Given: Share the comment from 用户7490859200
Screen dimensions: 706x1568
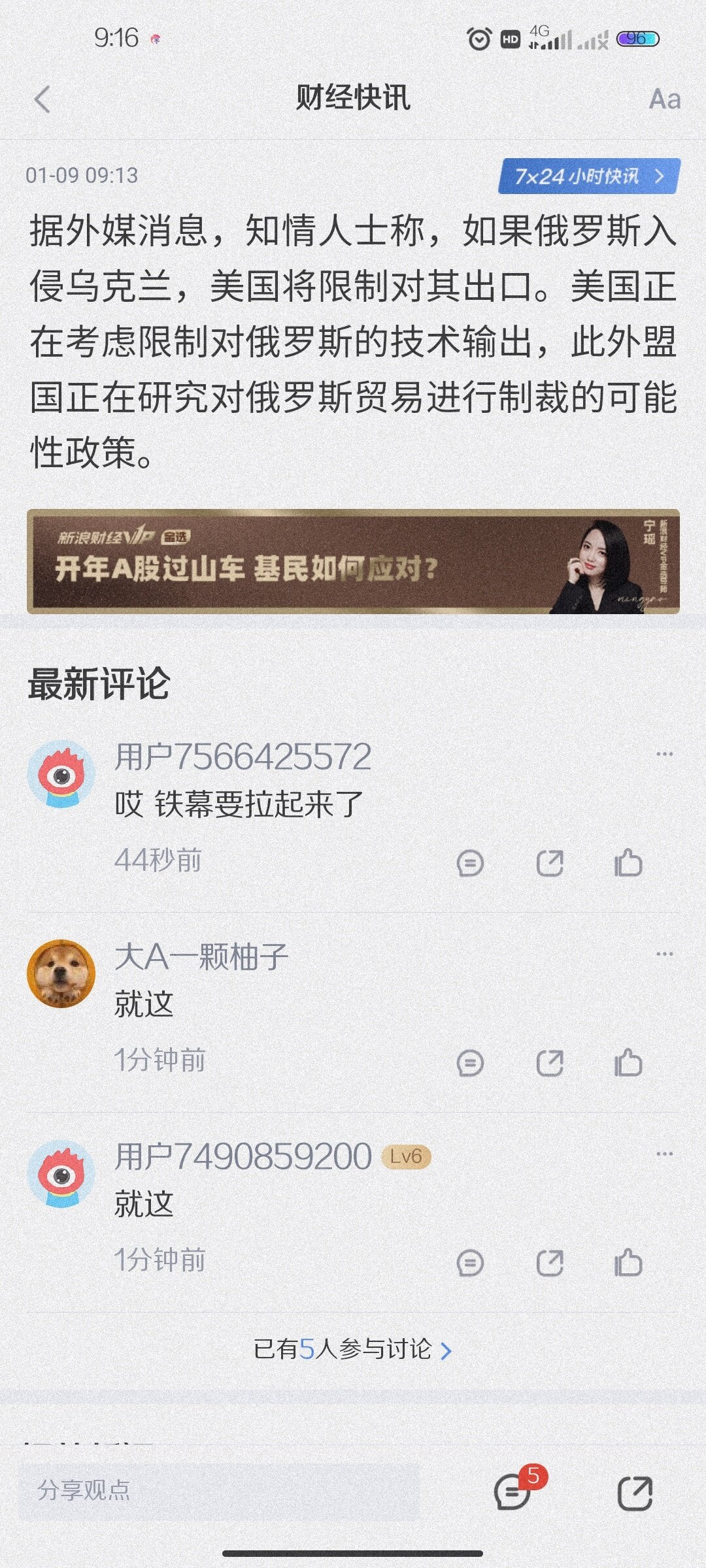Looking at the screenshot, I should pos(549,1263).
